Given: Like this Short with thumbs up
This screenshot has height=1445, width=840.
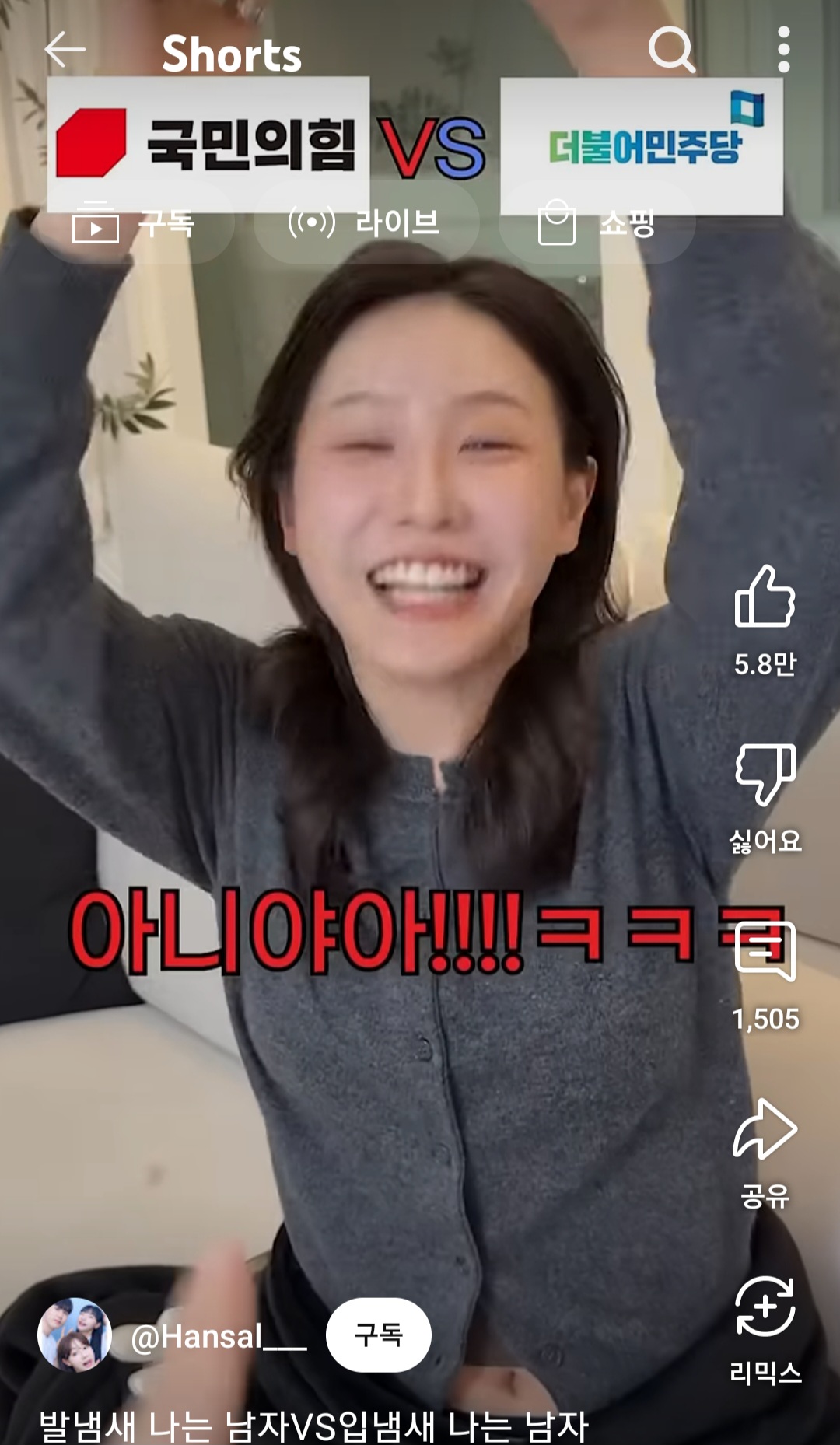Looking at the screenshot, I should click(x=765, y=598).
